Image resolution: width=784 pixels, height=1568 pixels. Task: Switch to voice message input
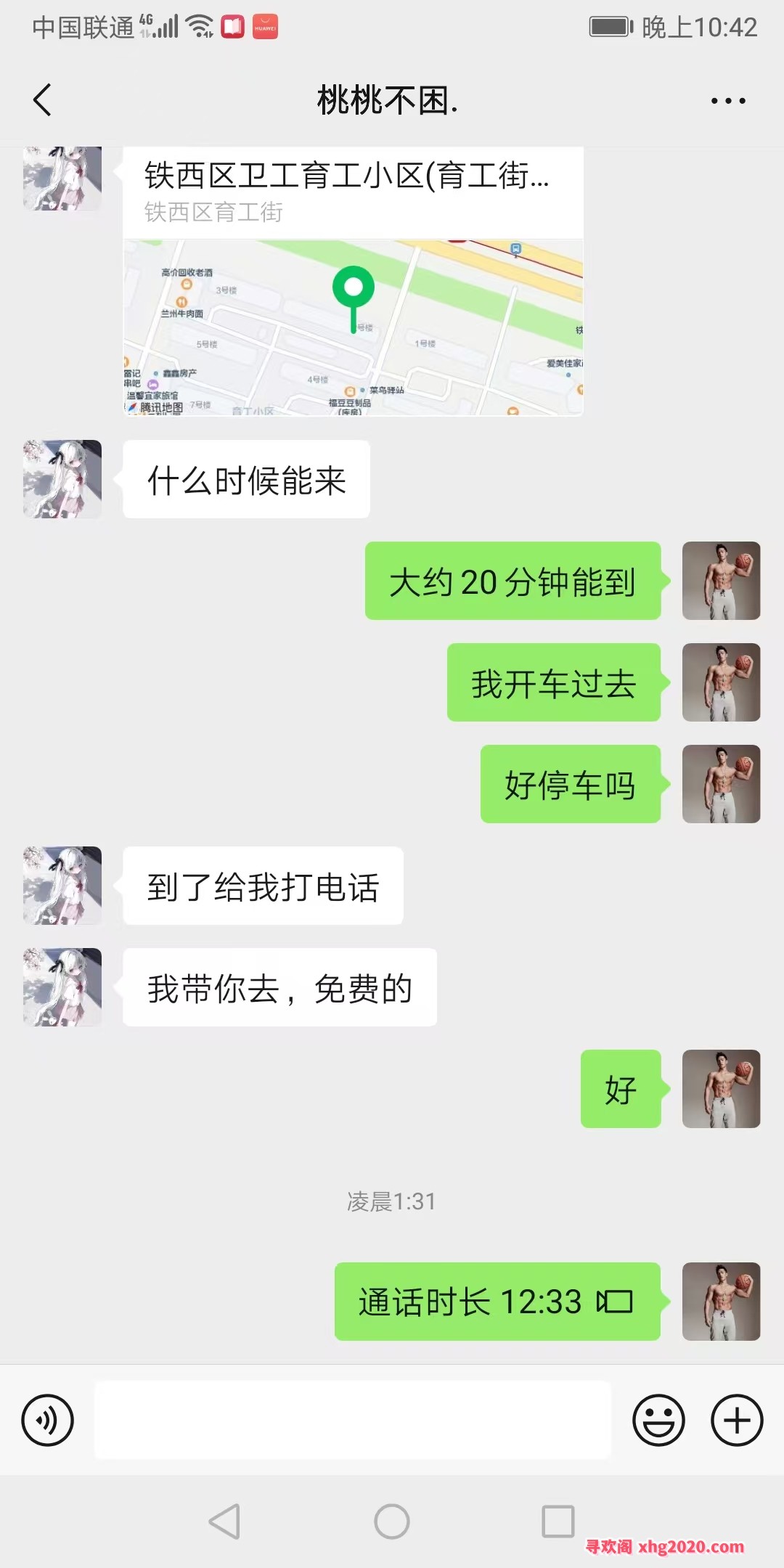[x=48, y=1420]
